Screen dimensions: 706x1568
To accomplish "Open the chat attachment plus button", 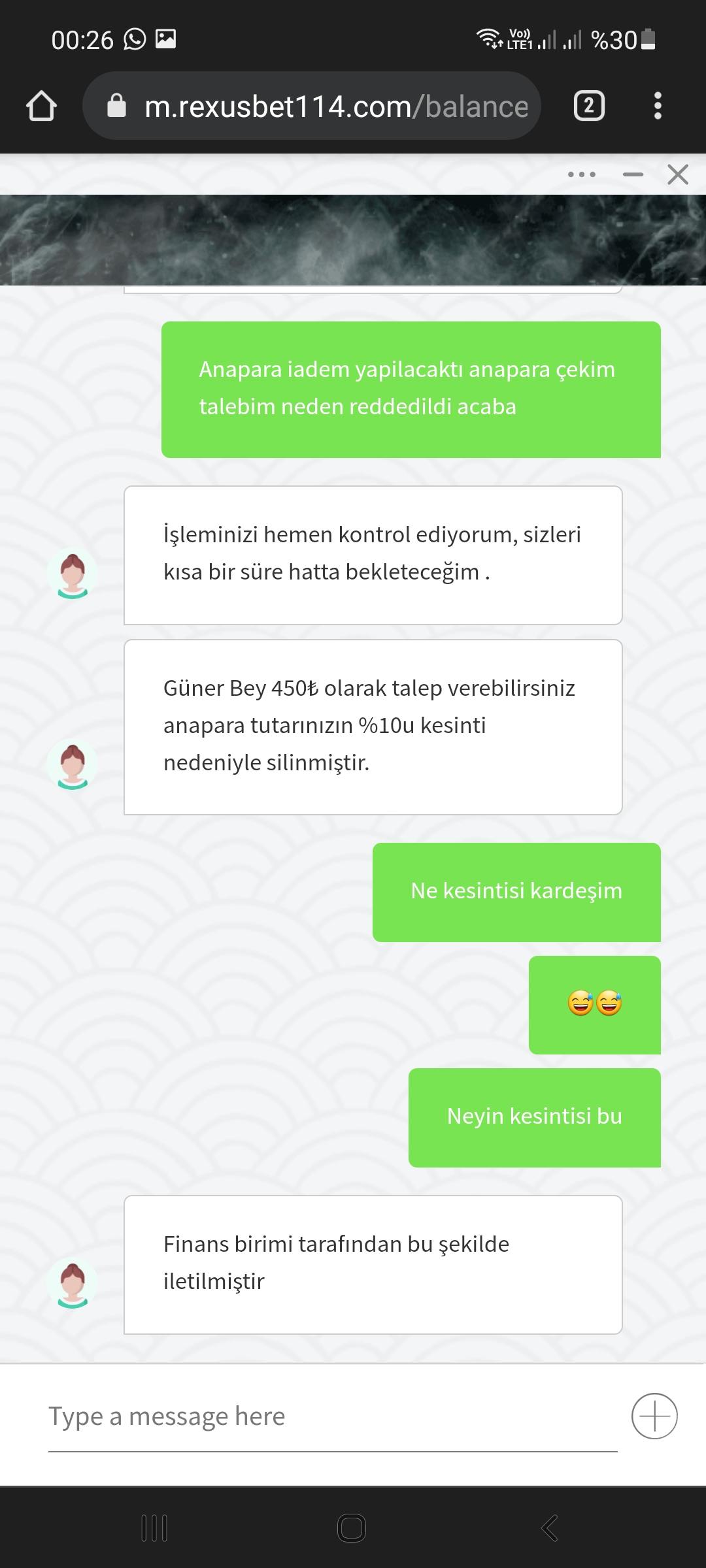I will (x=654, y=1416).
